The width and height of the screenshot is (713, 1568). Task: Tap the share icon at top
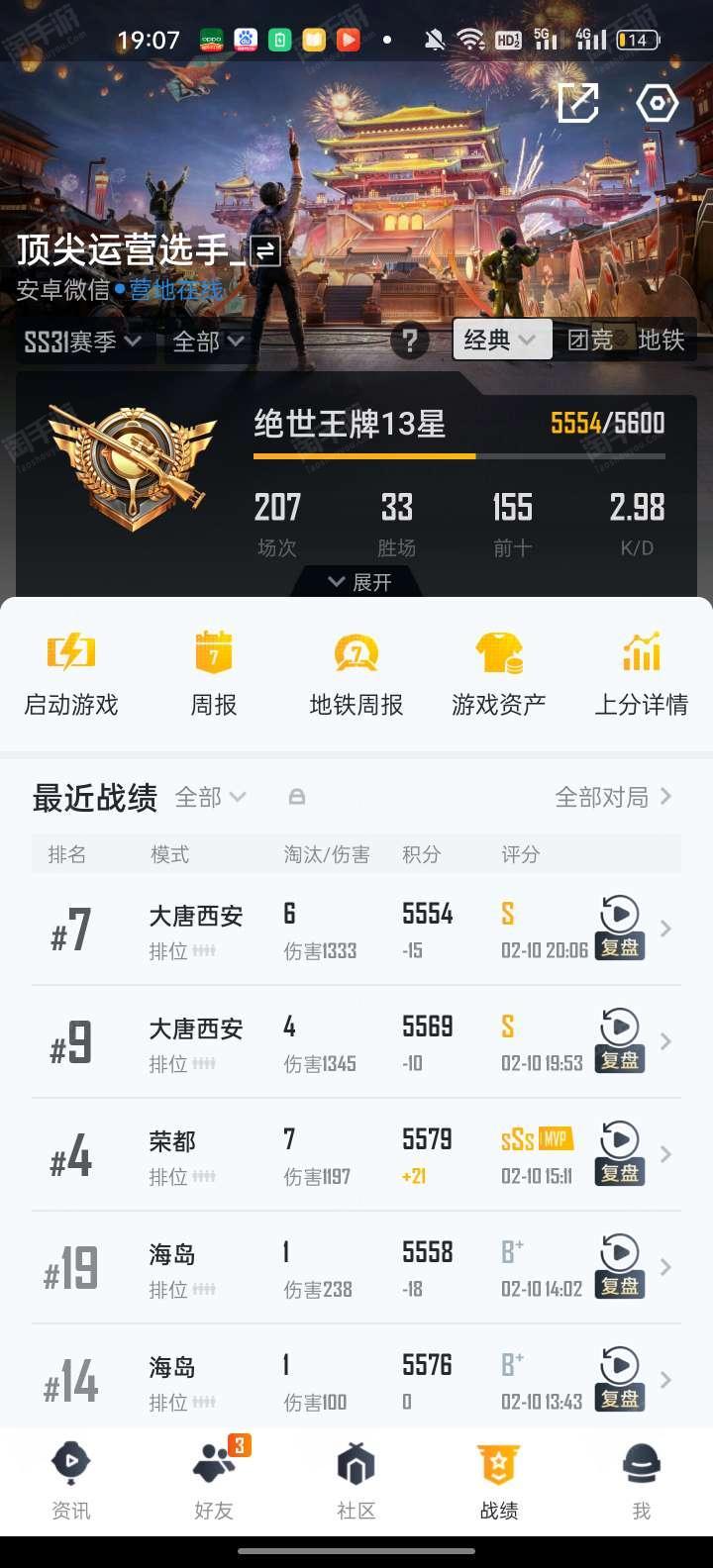click(578, 102)
